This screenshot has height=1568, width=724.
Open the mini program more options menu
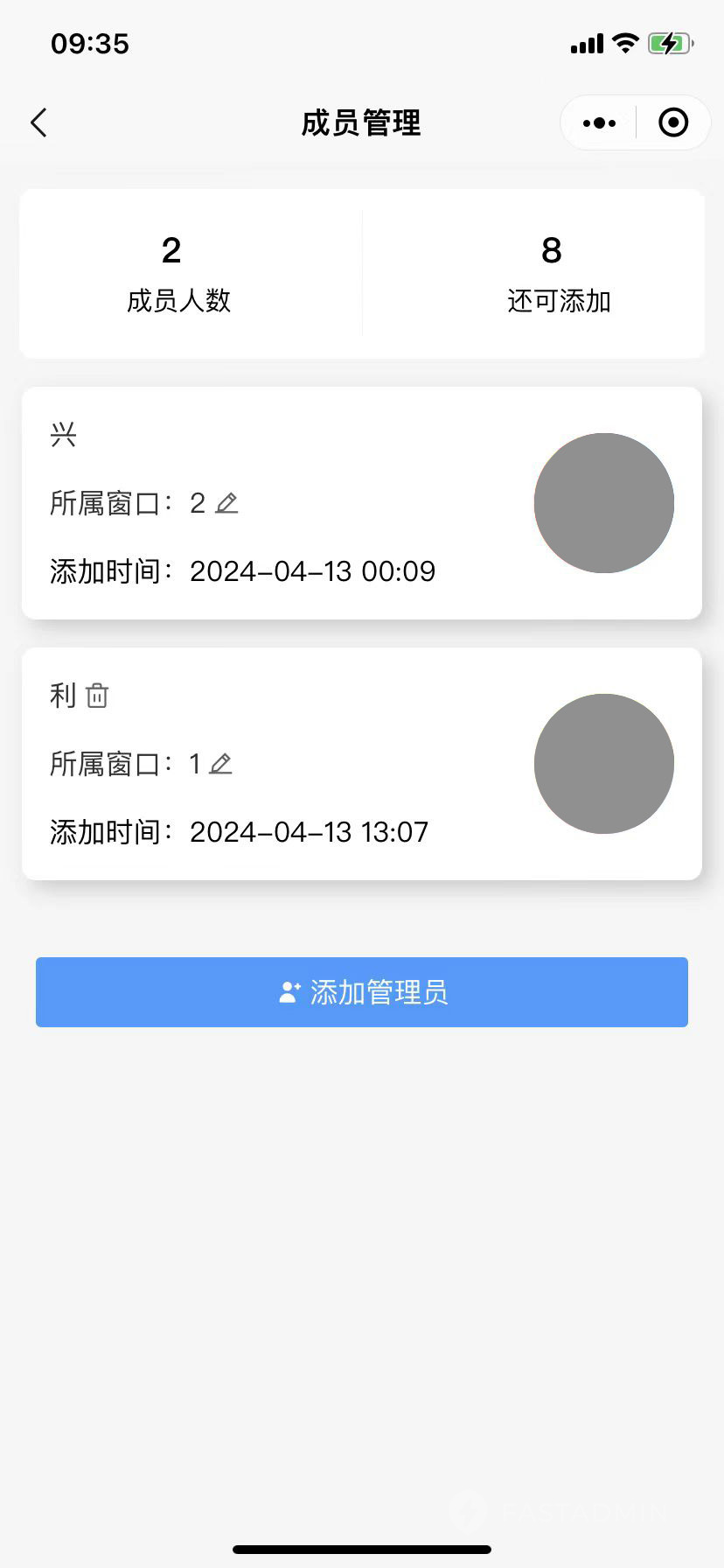click(x=599, y=123)
